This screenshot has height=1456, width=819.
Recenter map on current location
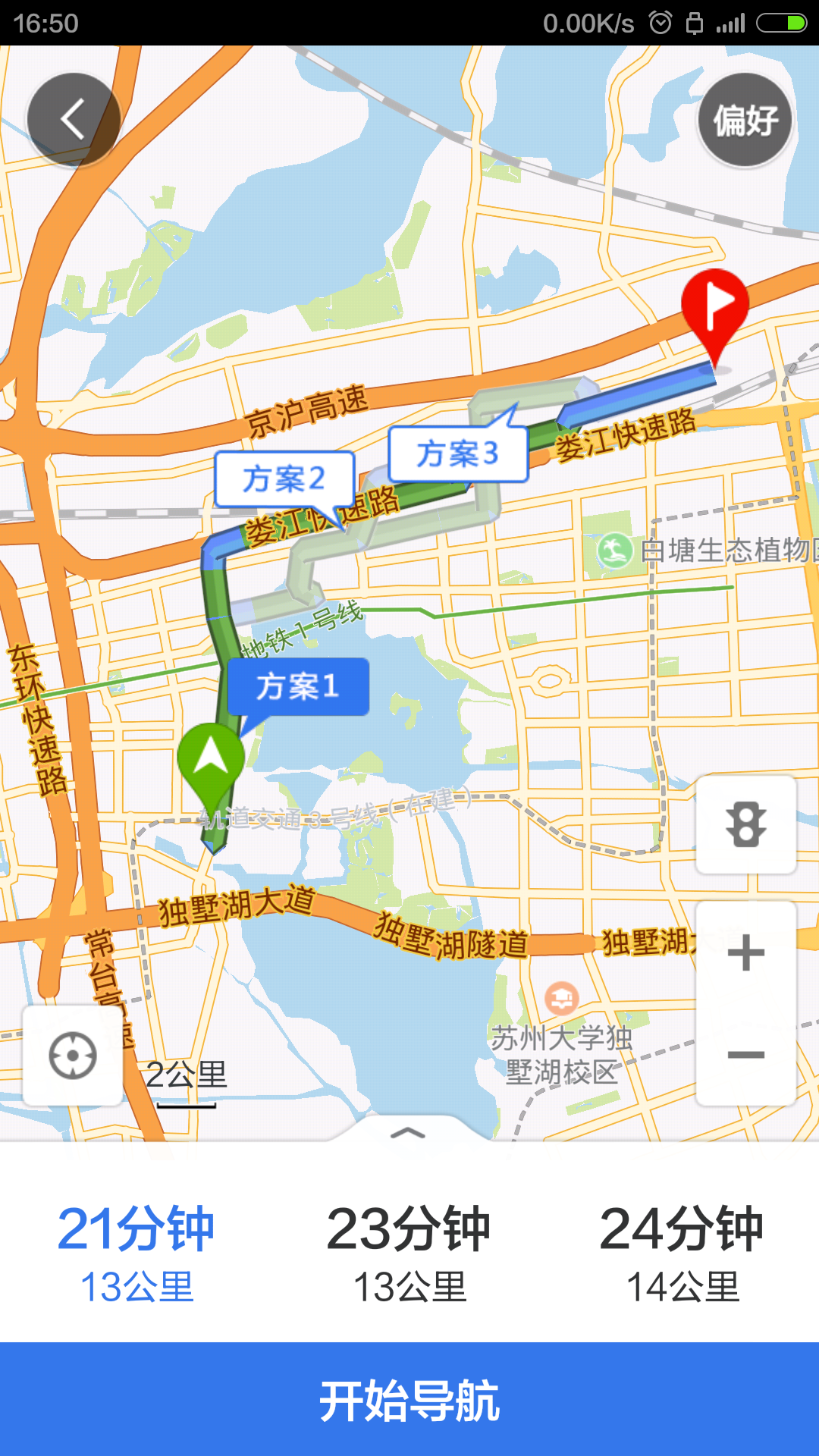point(73,1055)
